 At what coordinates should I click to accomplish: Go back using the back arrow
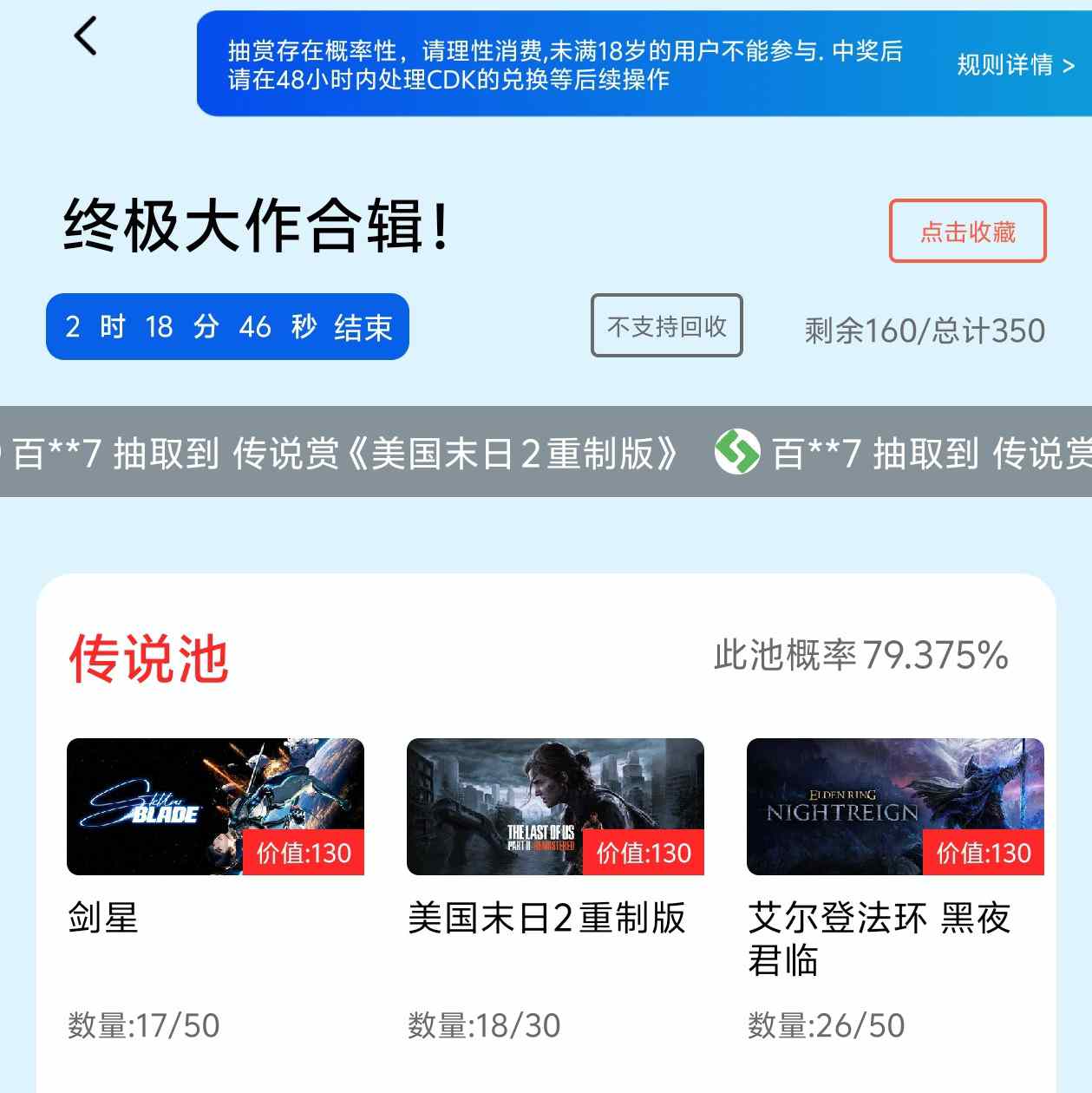[x=85, y=36]
